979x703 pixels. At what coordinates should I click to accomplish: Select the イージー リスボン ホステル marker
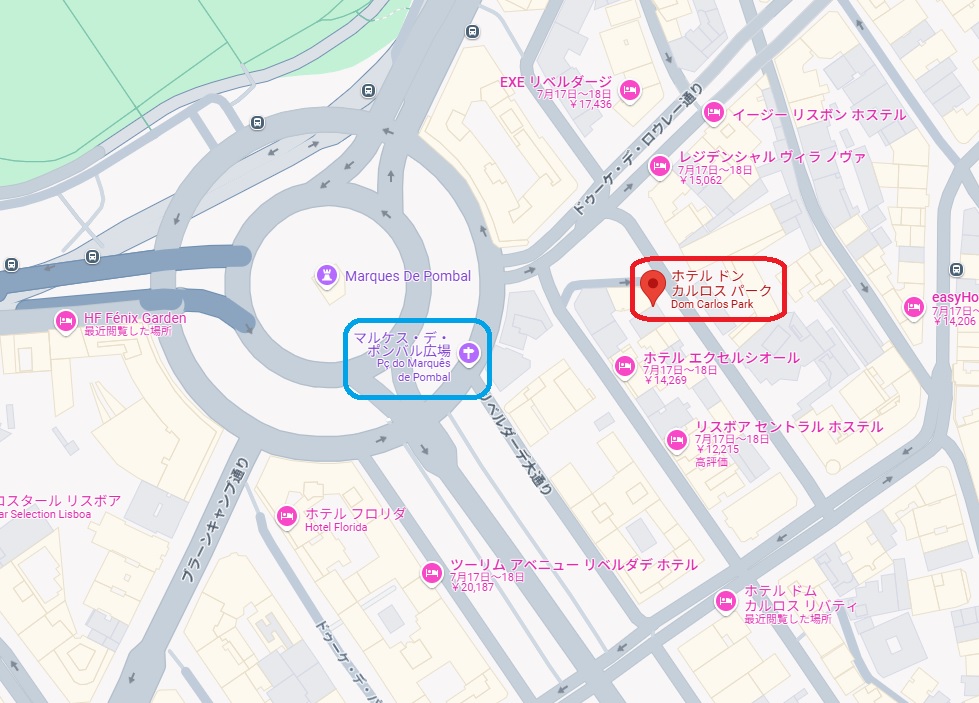713,112
